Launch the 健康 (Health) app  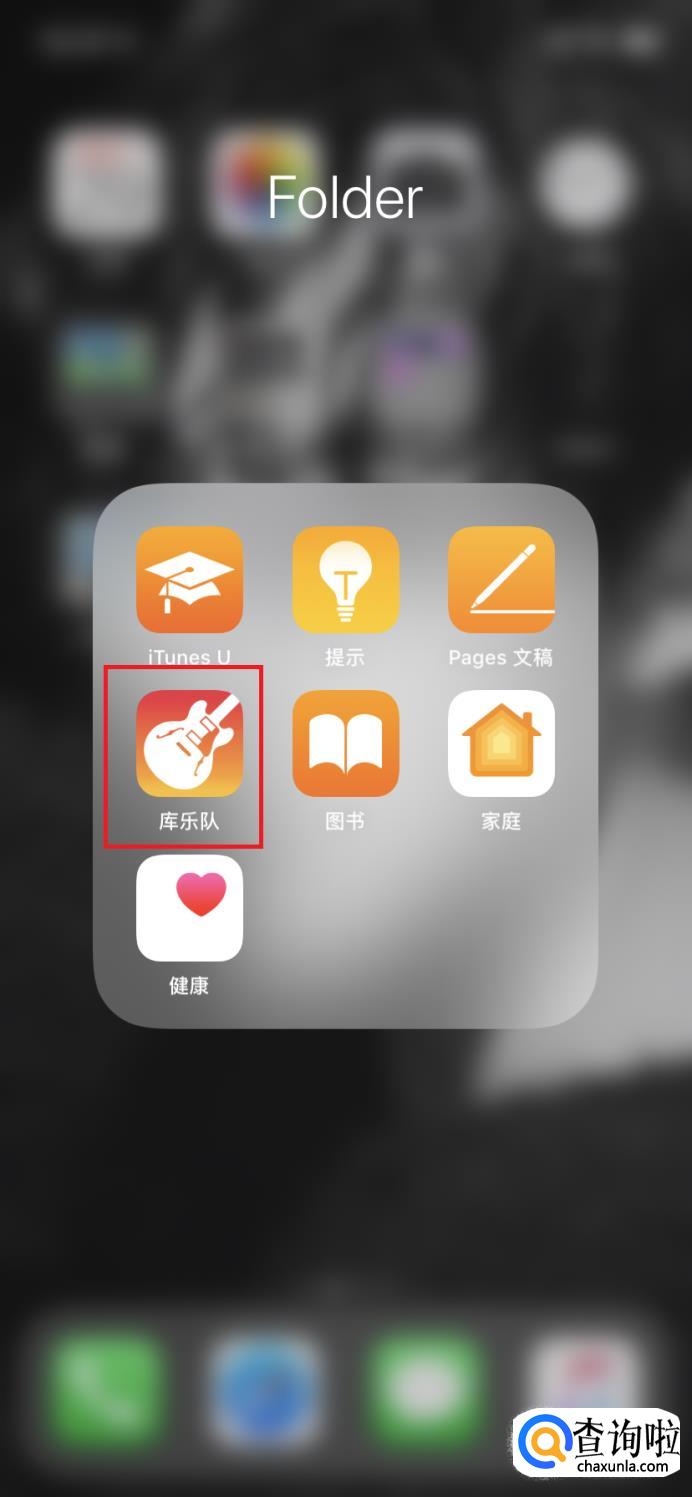tap(189, 908)
